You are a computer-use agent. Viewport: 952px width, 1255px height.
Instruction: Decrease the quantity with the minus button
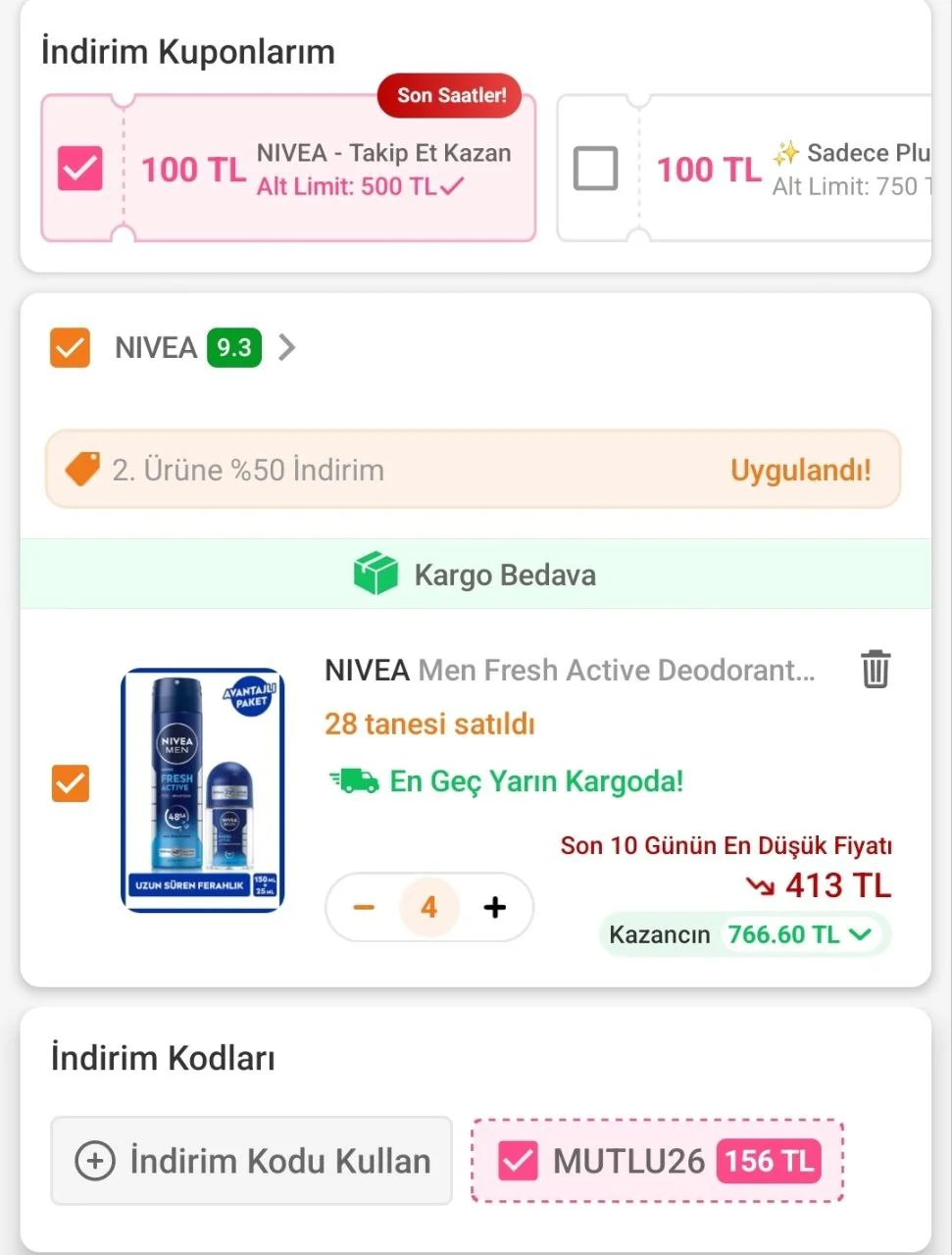(x=364, y=907)
